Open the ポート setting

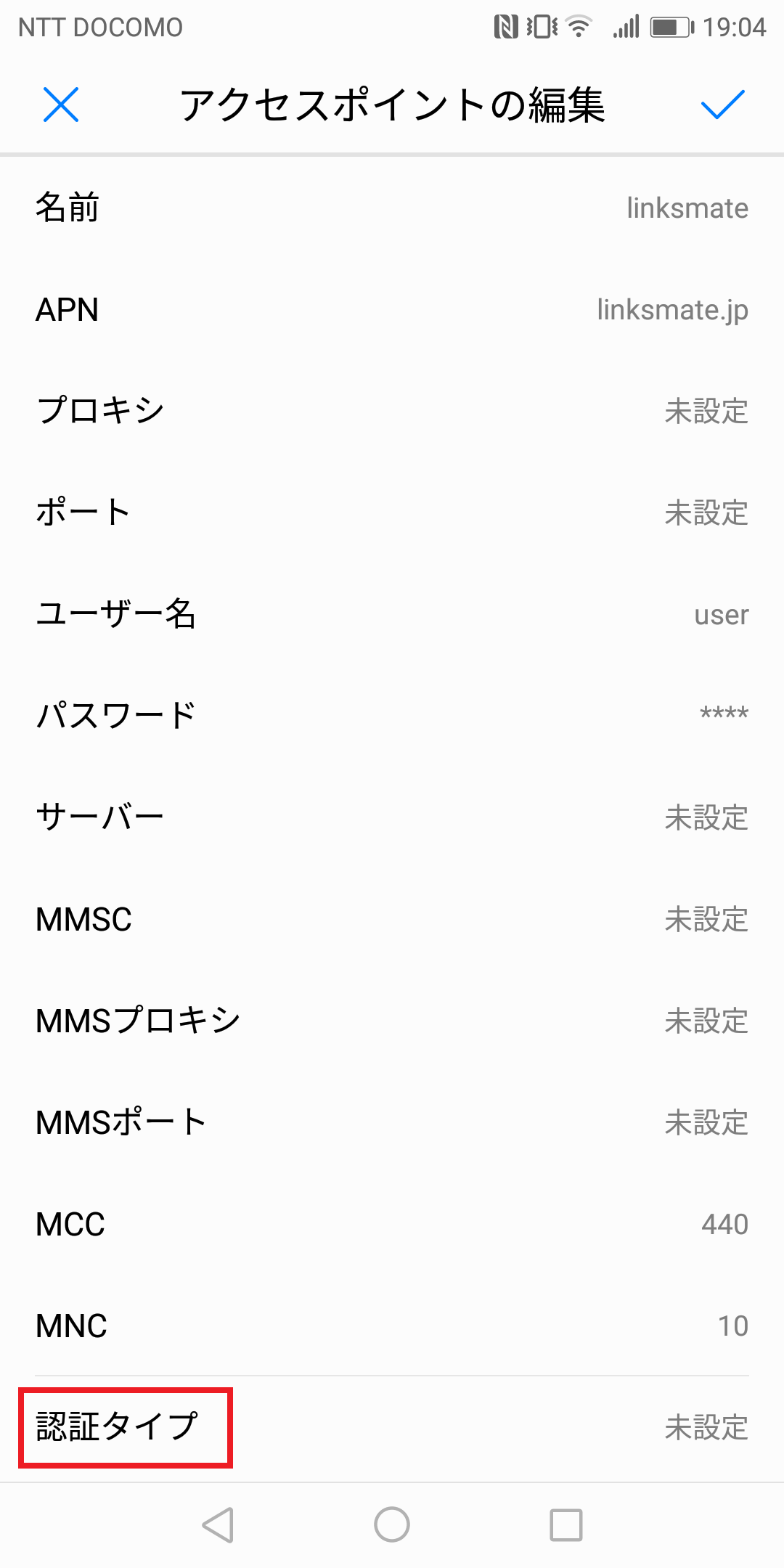point(392,512)
